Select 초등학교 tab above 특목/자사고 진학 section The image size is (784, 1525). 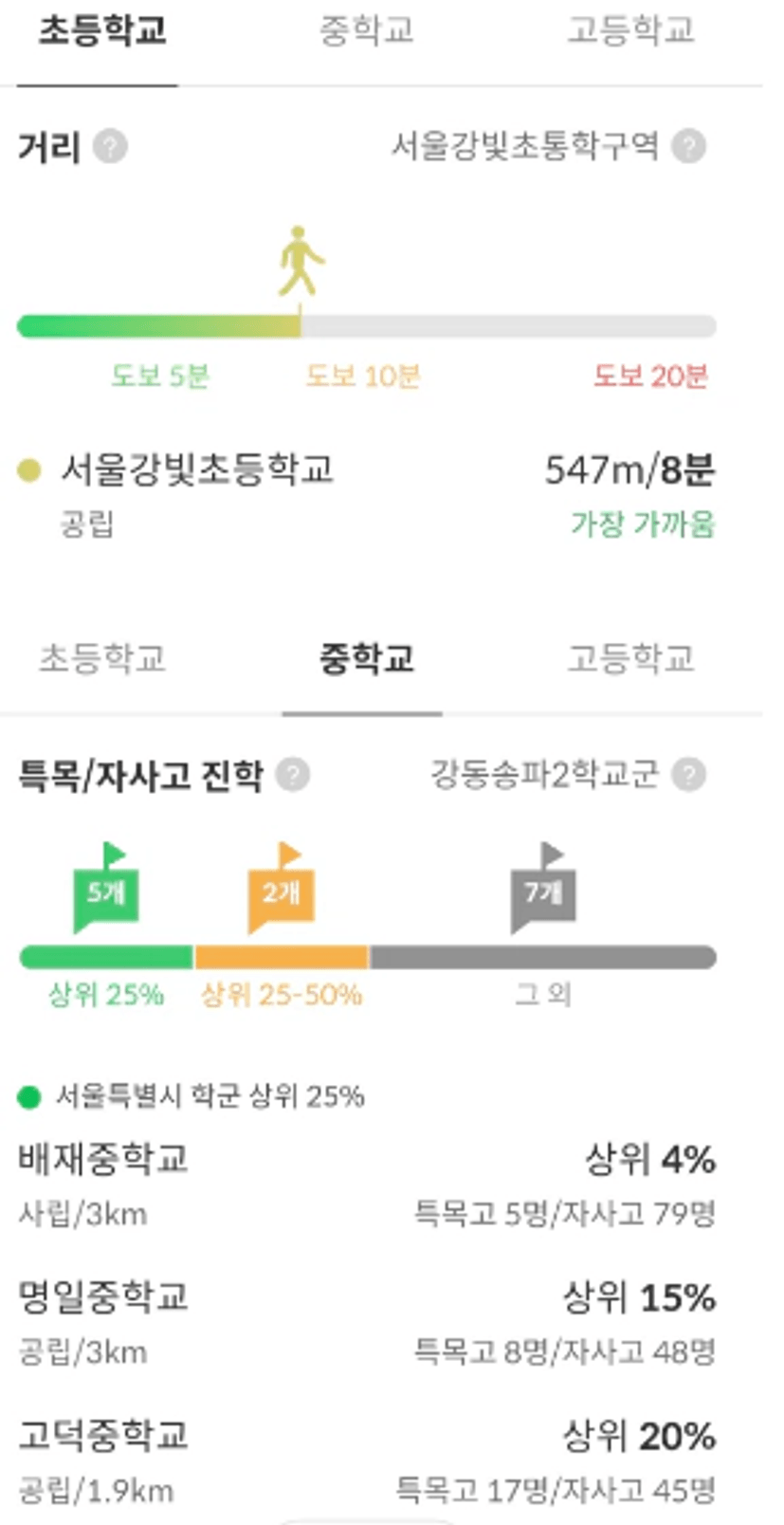[x=102, y=658]
